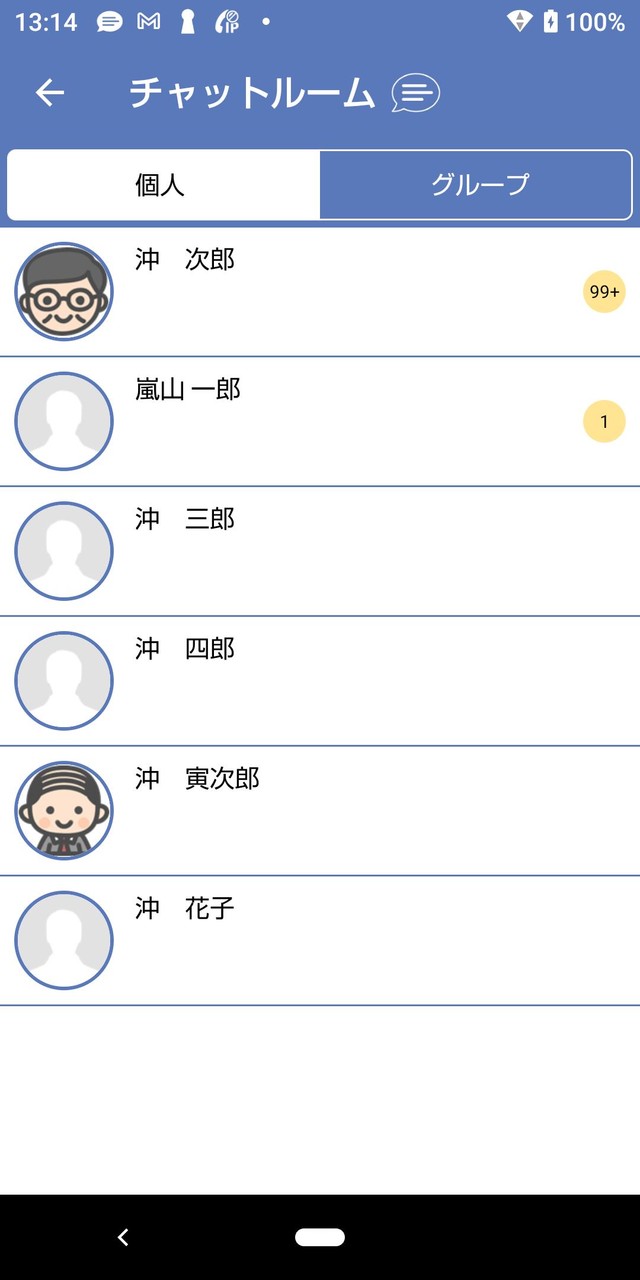Viewport: 640px width, 1280px height.
Task: Open the chat with 沖 次郎
Action: pyautogui.click(x=320, y=292)
